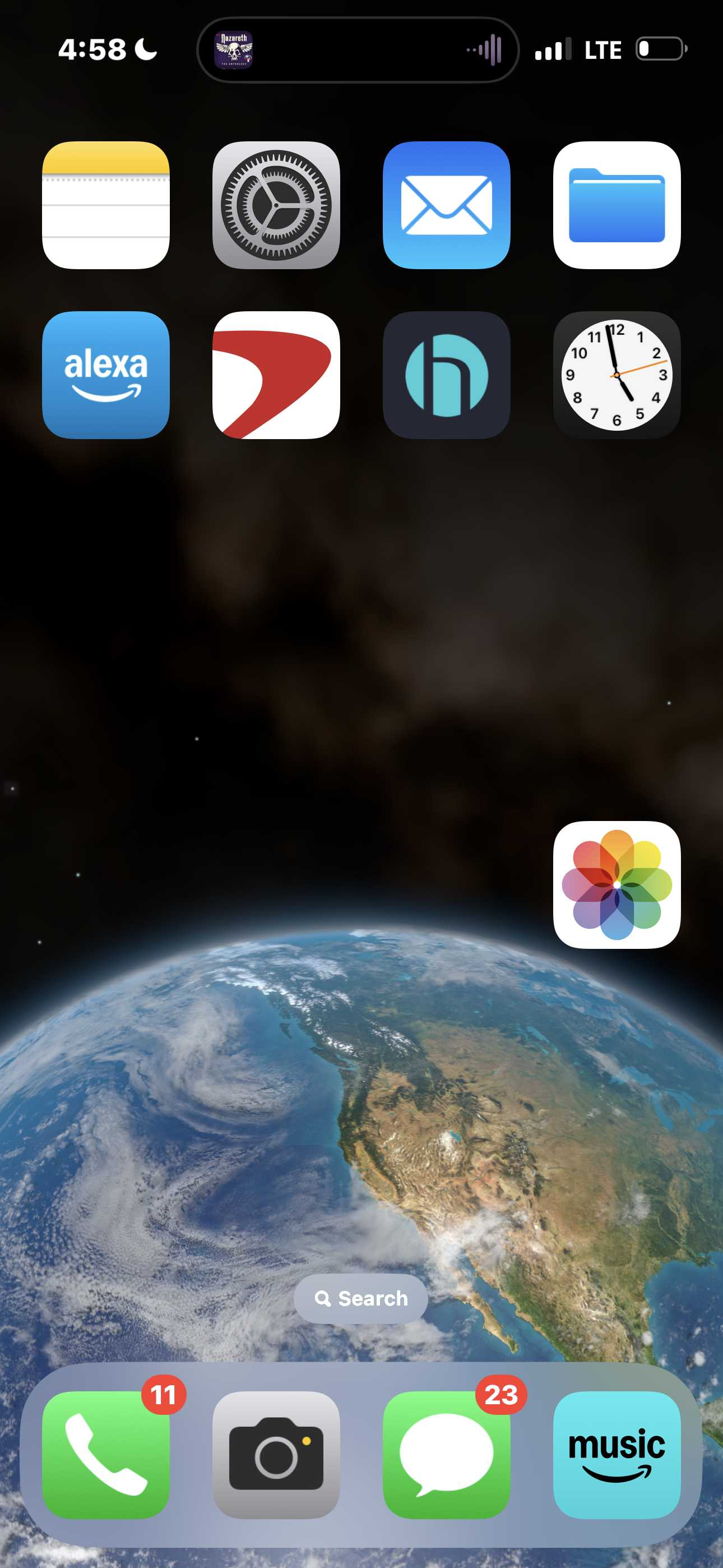
Task: Expand the now playing Dynamic Island
Action: coord(358,49)
